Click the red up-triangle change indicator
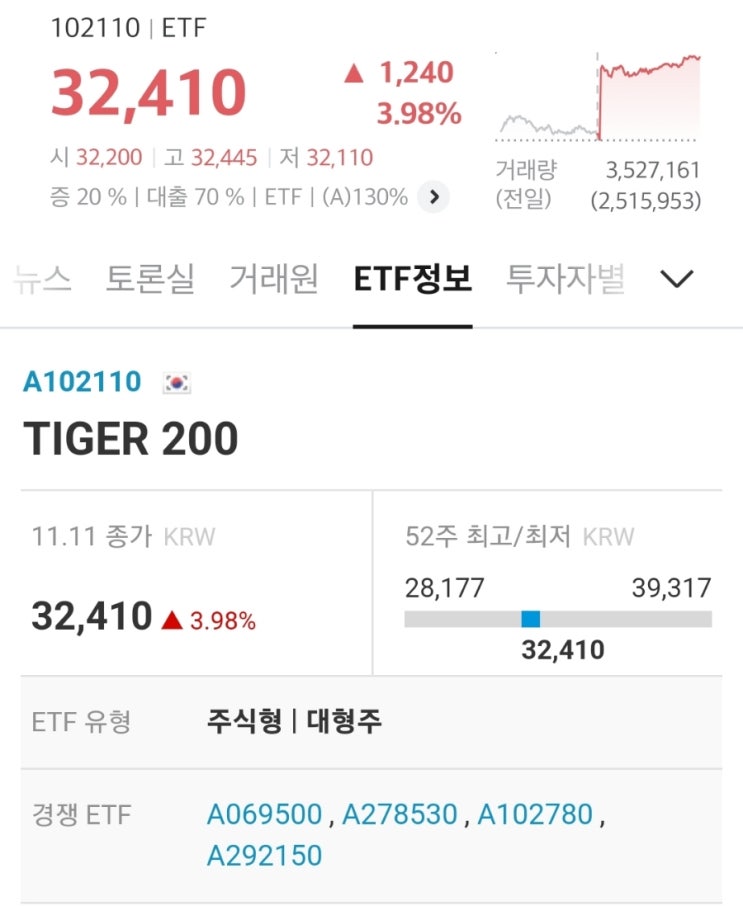743x906 pixels. pyautogui.click(x=353, y=73)
